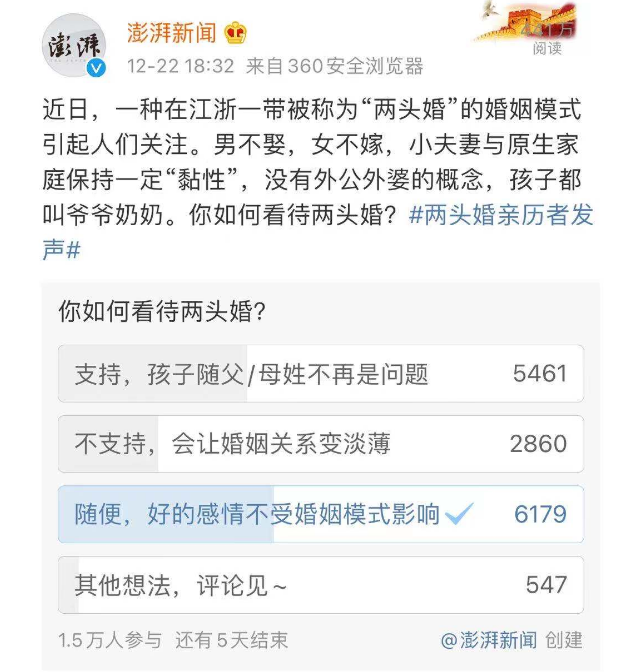Select poll option 支持，孩子随父/母姓不再是问题
Screen dimensions: 635x672
tap(320, 374)
